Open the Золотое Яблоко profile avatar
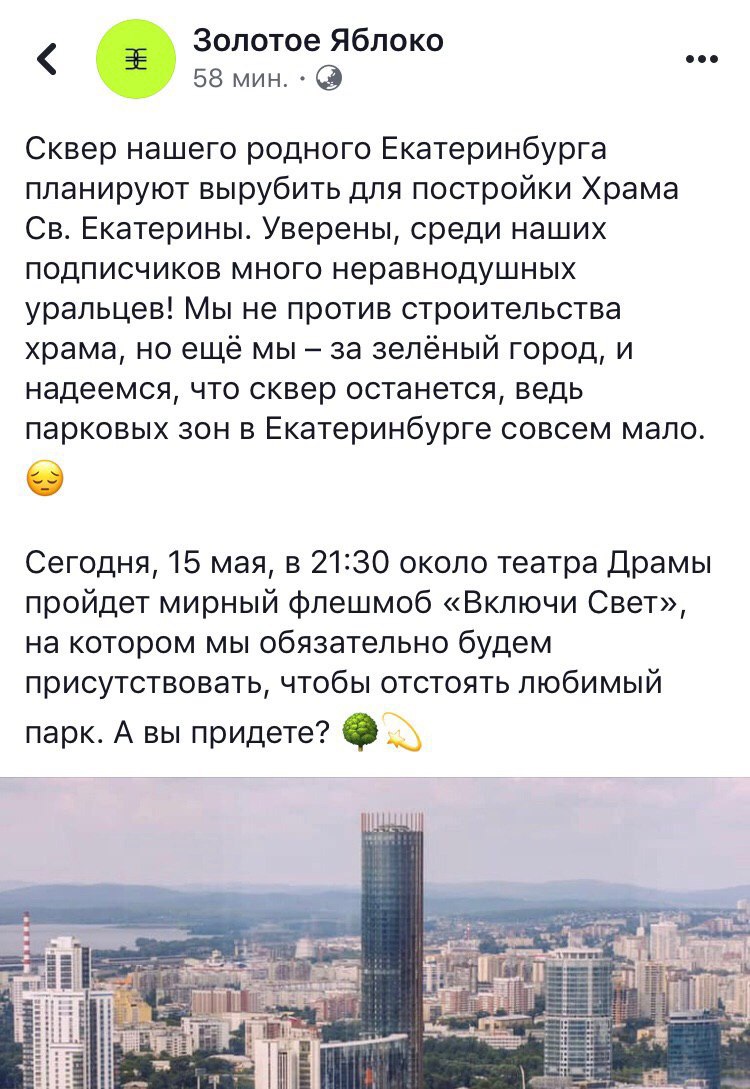750x1089 pixels. click(x=135, y=60)
